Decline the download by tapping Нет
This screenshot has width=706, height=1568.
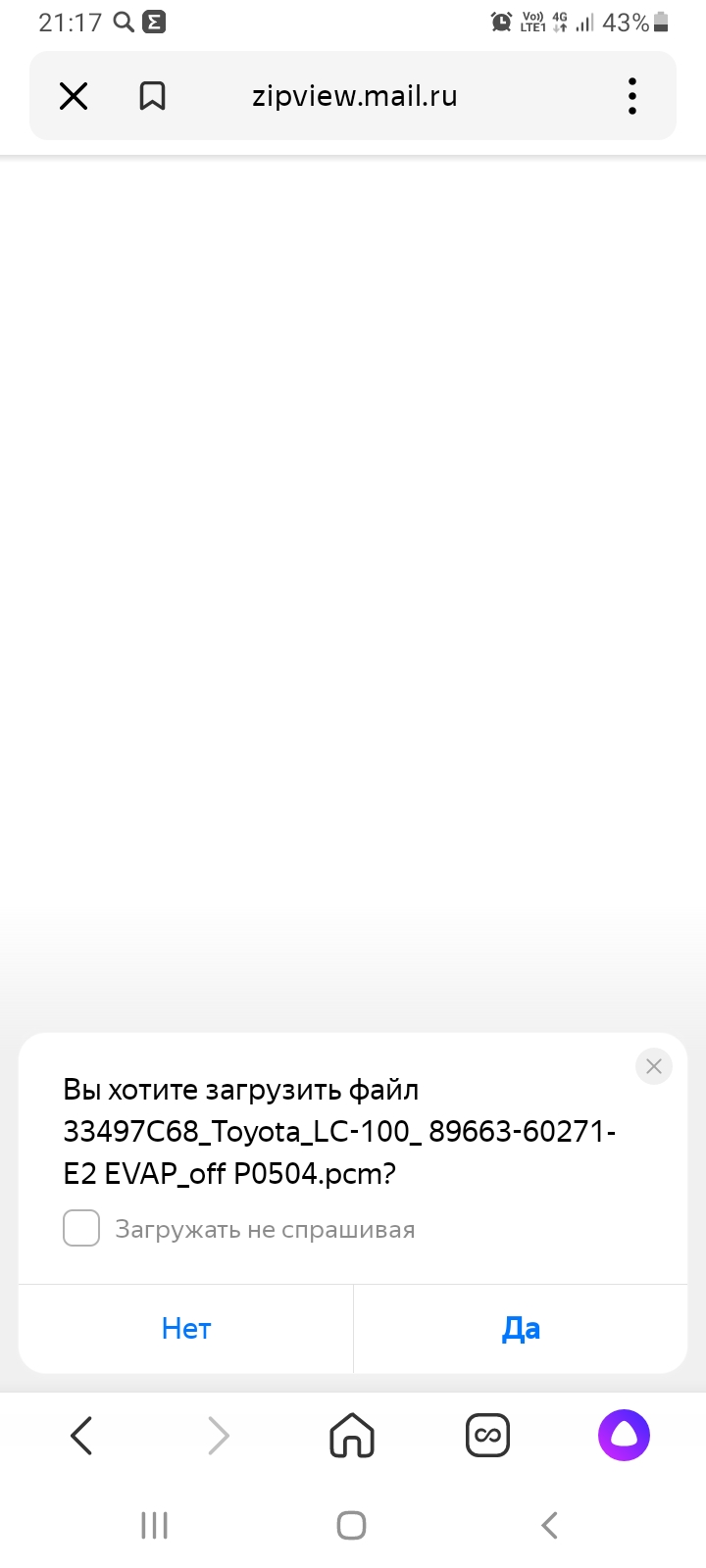coord(186,1329)
